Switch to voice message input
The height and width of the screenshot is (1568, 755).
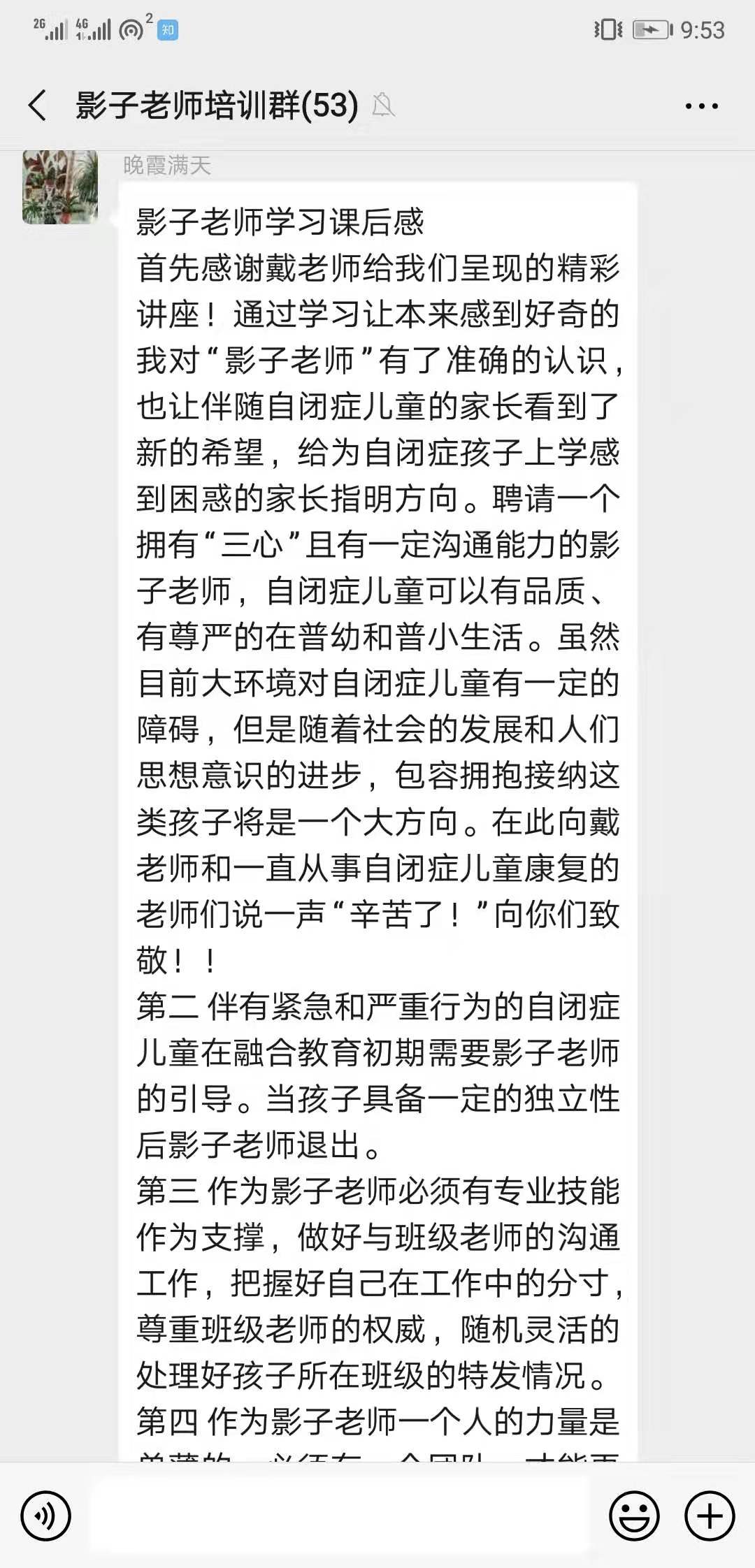coord(46,1516)
